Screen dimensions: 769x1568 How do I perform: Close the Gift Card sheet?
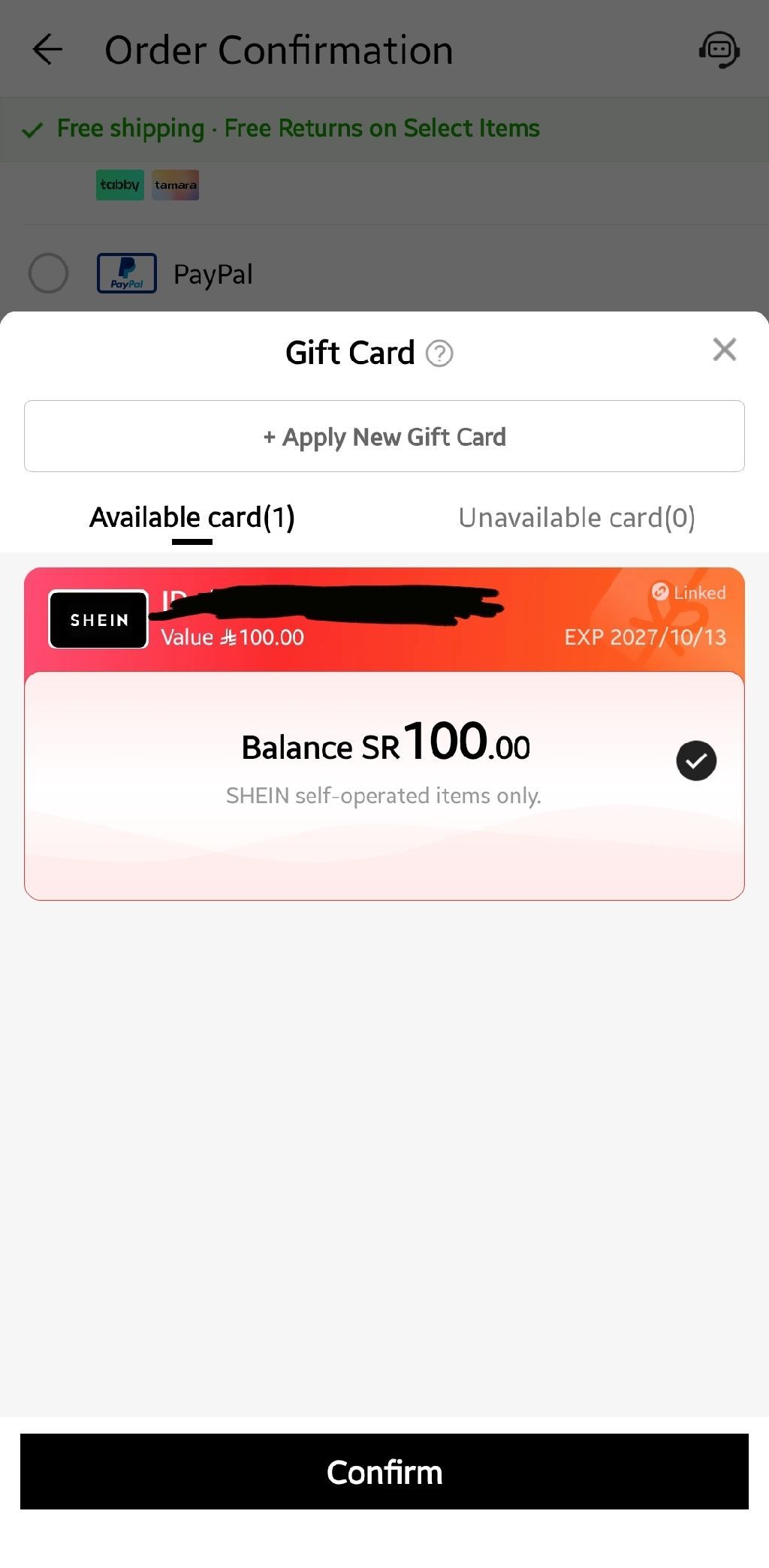click(x=724, y=350)
